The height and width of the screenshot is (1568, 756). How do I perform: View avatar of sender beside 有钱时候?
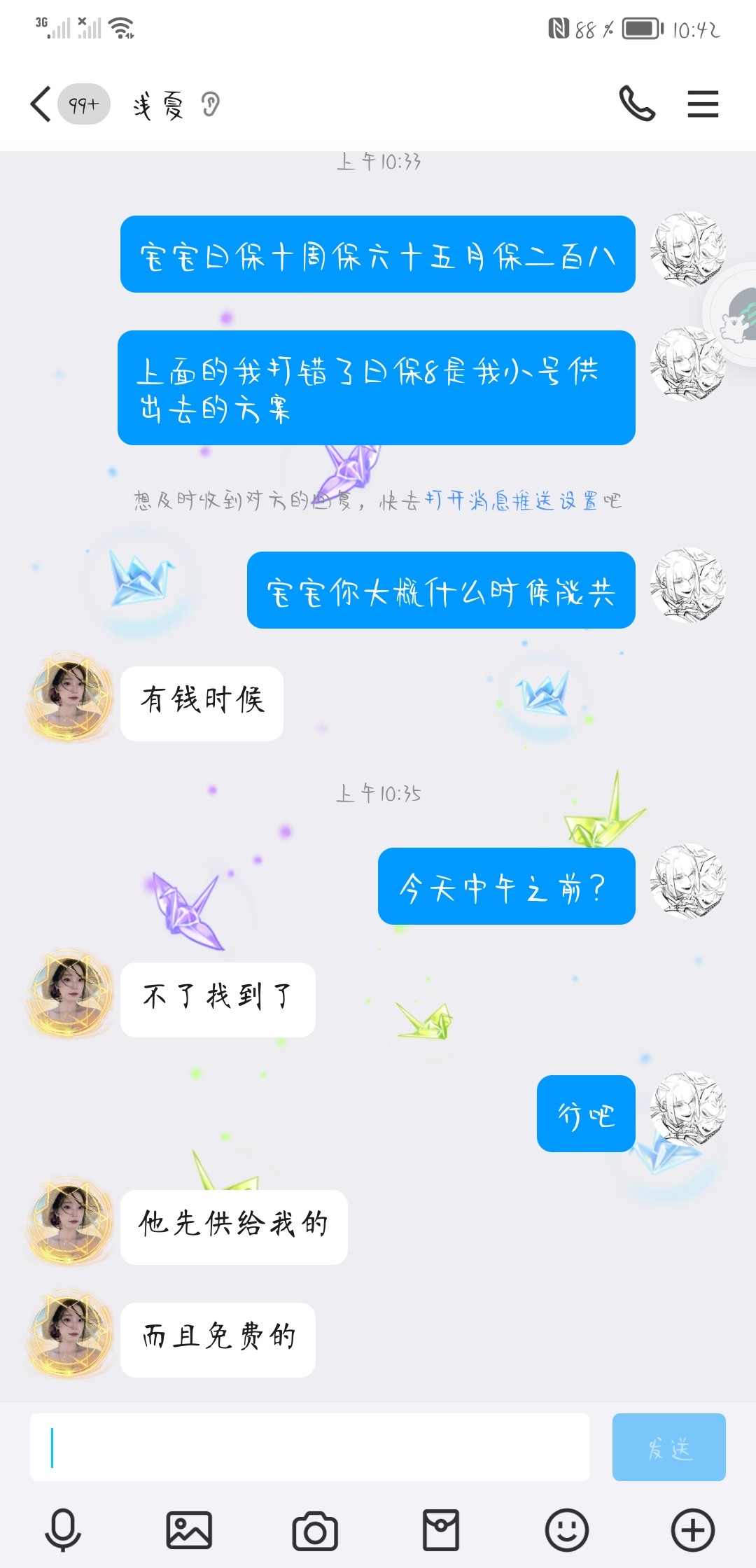(70, 698)
